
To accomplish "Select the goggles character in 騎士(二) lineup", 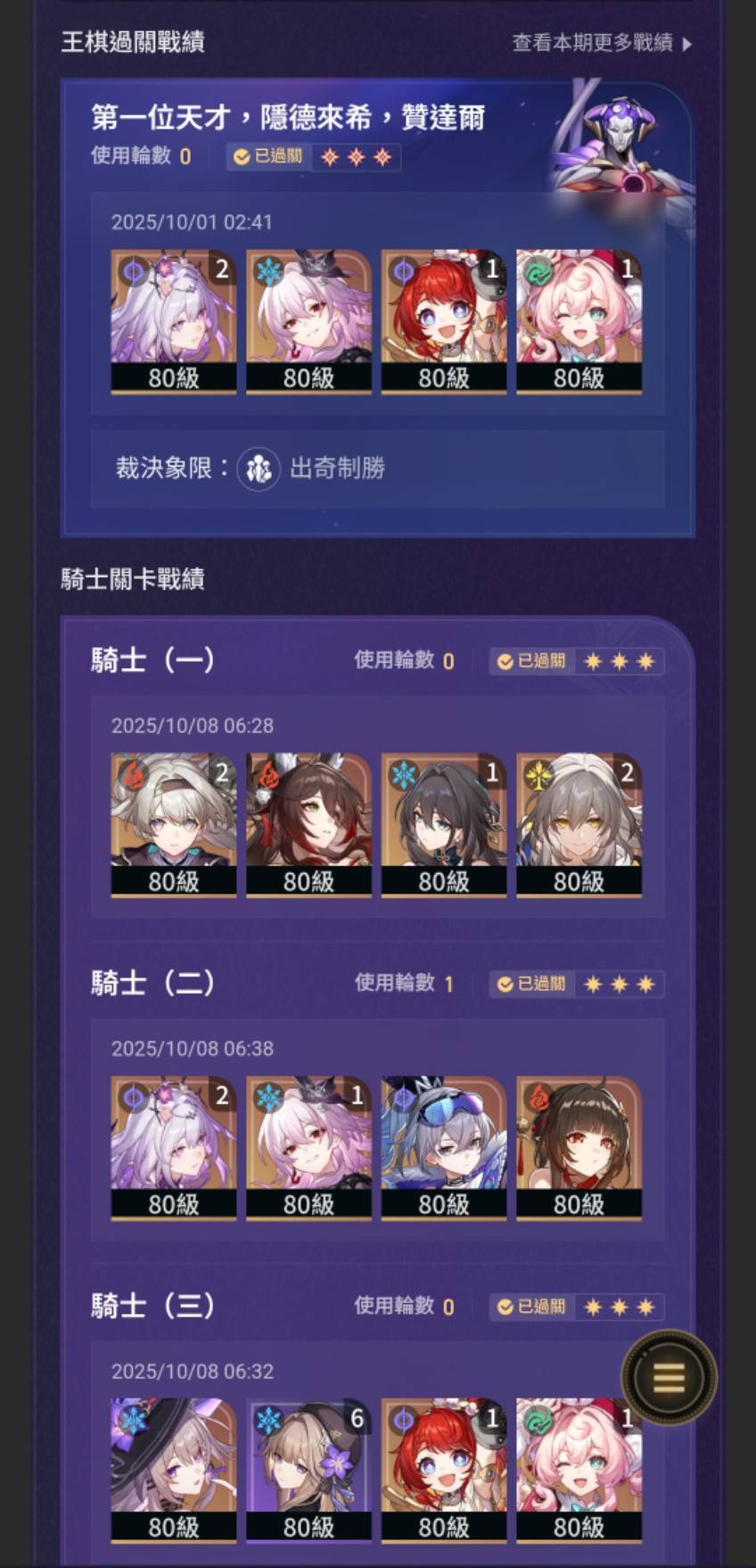I will click(444, 1147).
